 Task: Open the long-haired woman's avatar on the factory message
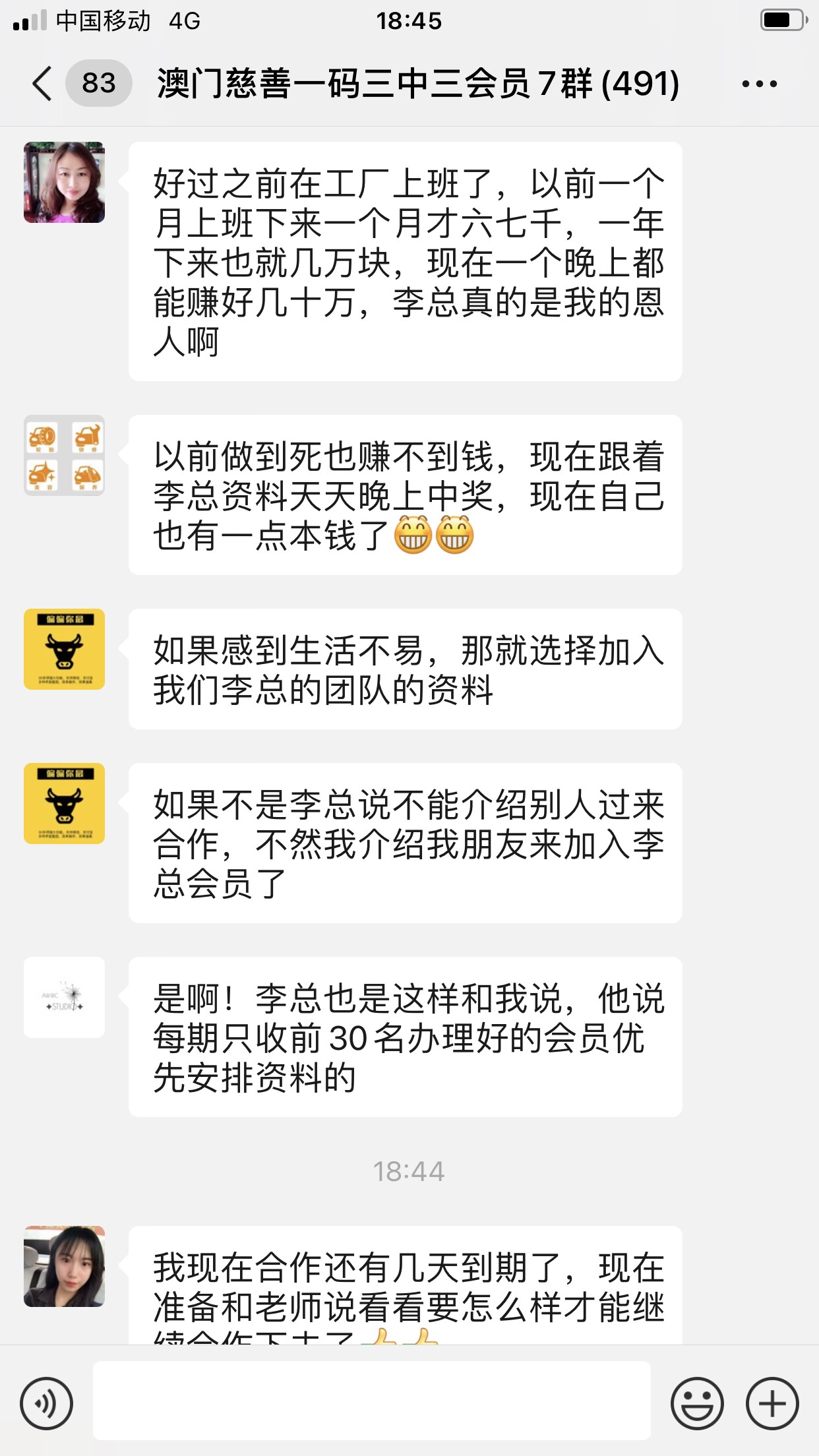pos(64,183)
